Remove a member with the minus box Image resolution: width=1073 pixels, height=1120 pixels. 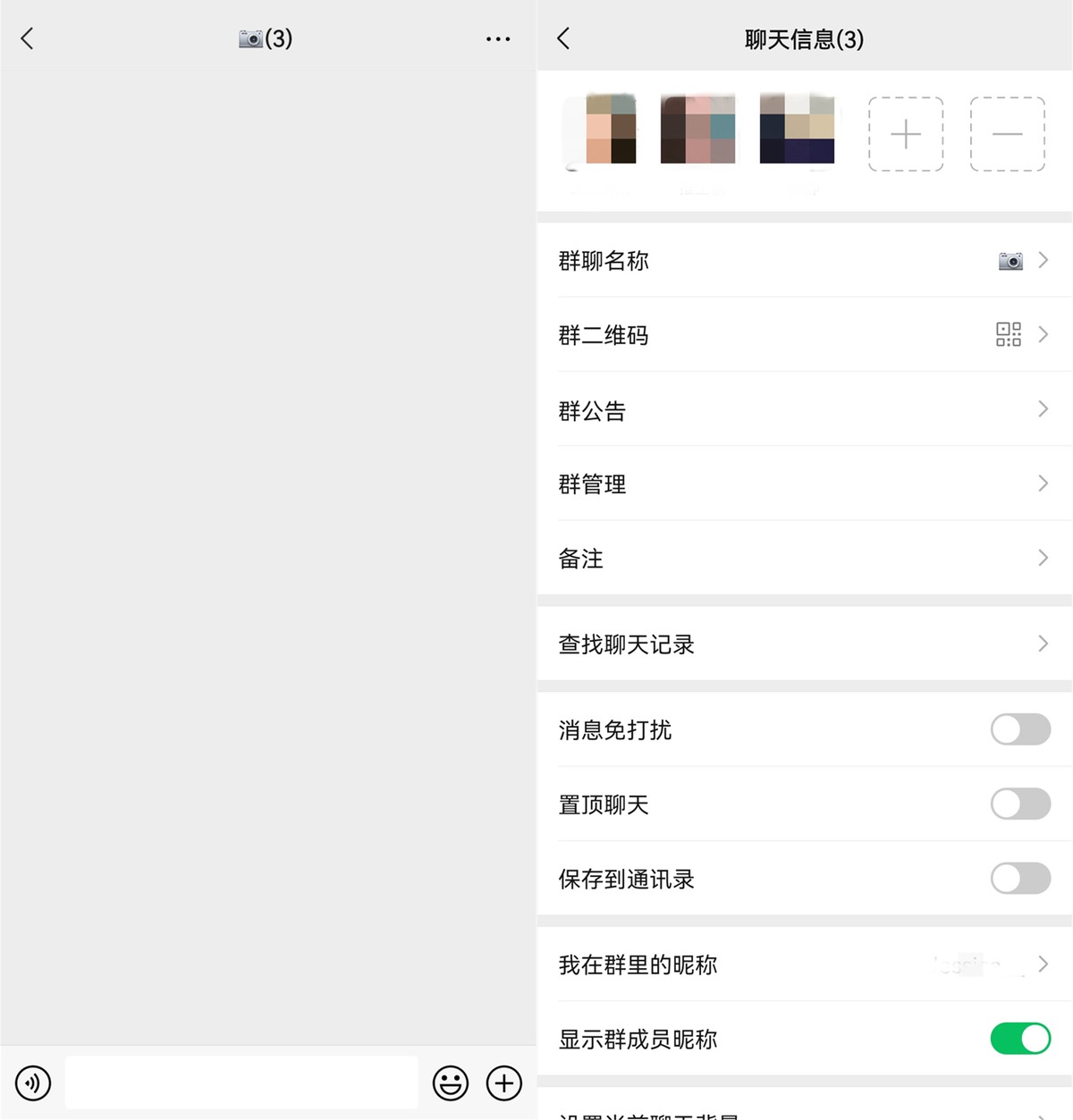coord(1007,134)
